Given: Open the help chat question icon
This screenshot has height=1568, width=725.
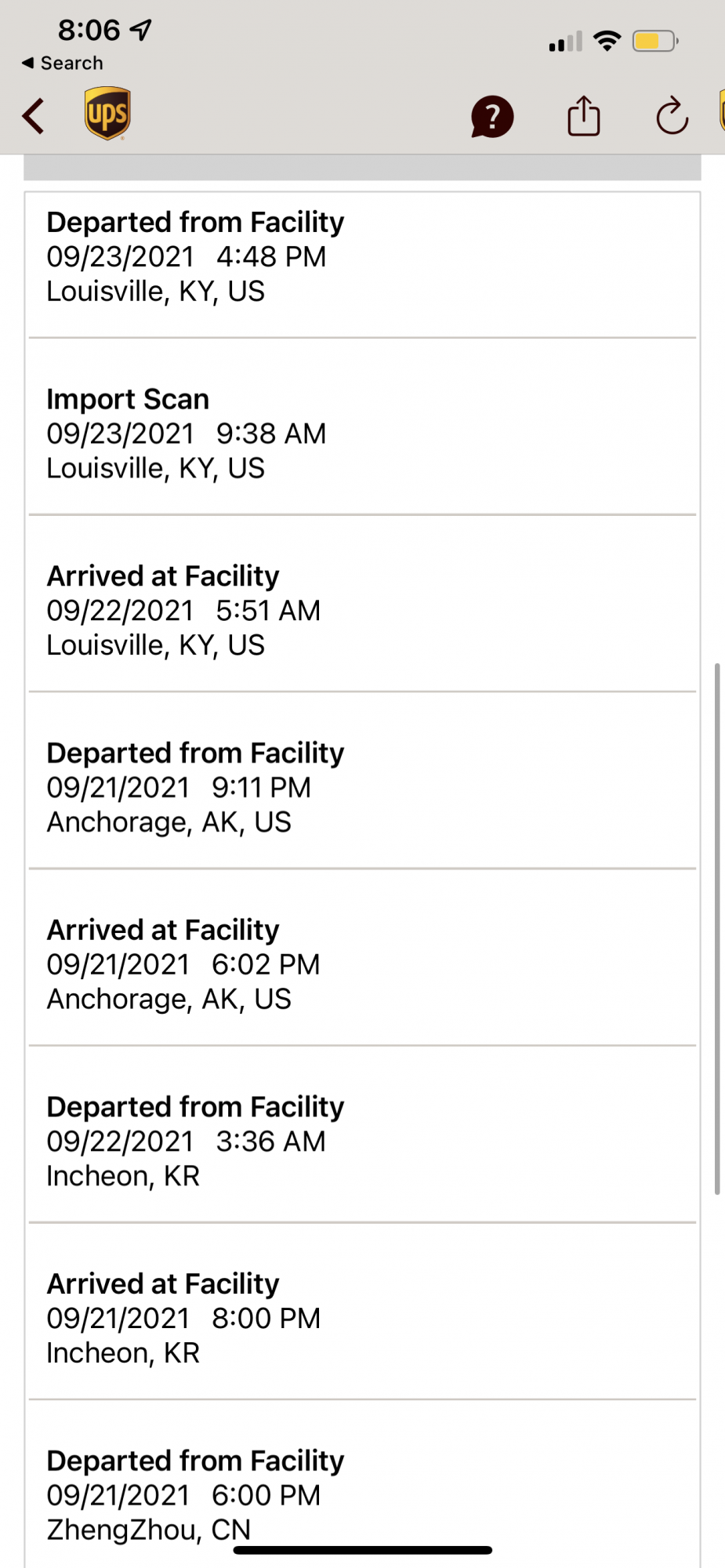Looking at the screenshot, I should click(491, 117).
